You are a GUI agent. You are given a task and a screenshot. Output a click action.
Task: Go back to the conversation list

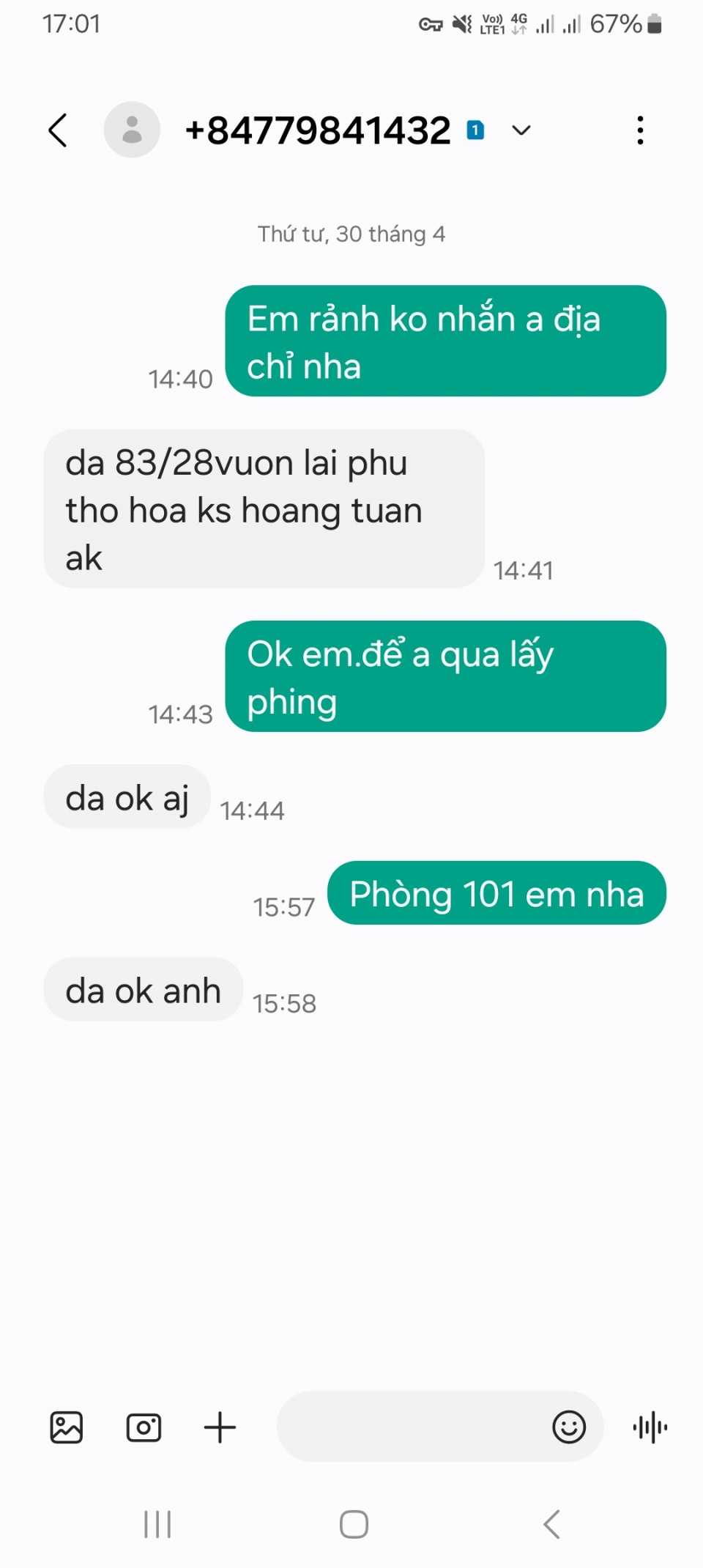click(x=58, y=130)
